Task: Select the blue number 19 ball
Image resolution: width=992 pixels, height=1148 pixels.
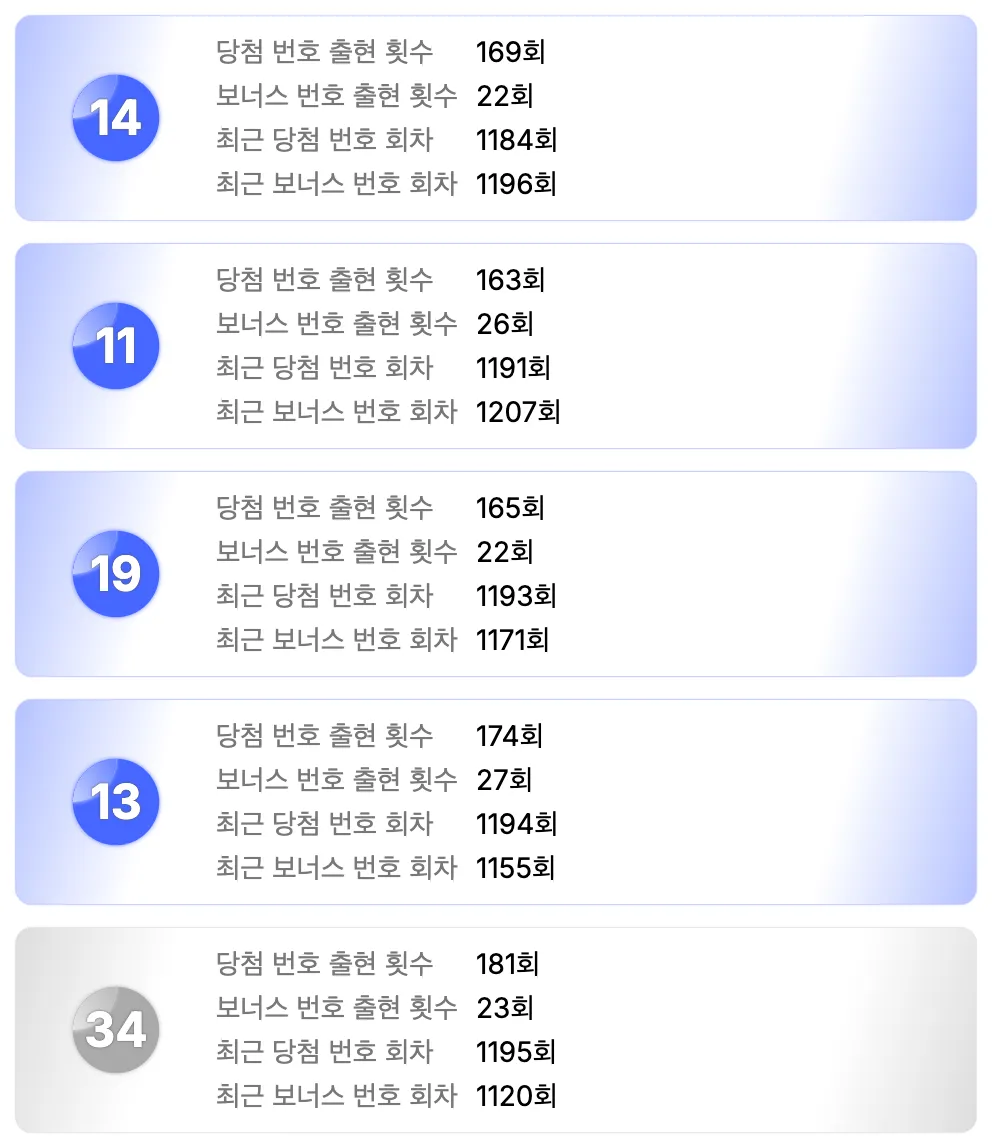Action: click(x=116, y=573)
